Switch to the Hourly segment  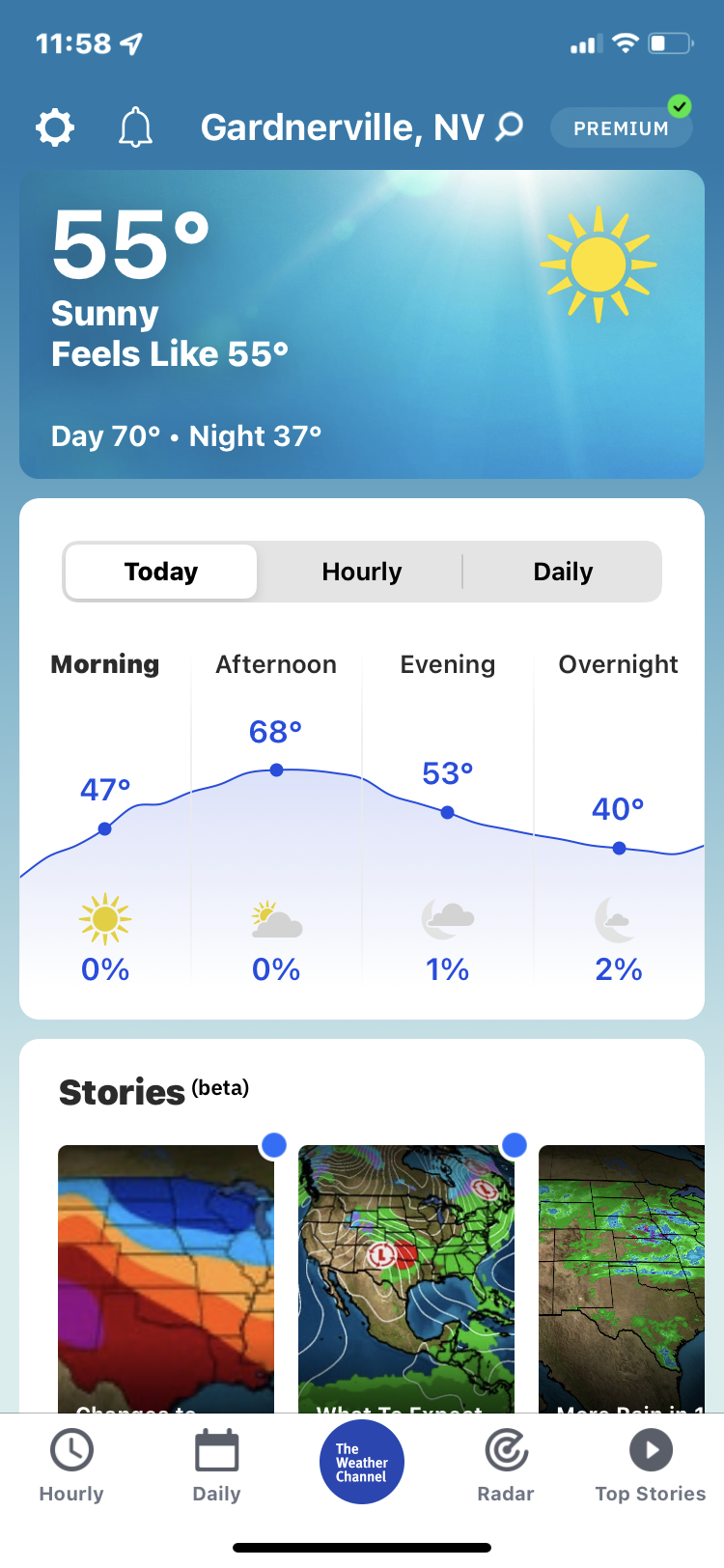coord(361,572)
